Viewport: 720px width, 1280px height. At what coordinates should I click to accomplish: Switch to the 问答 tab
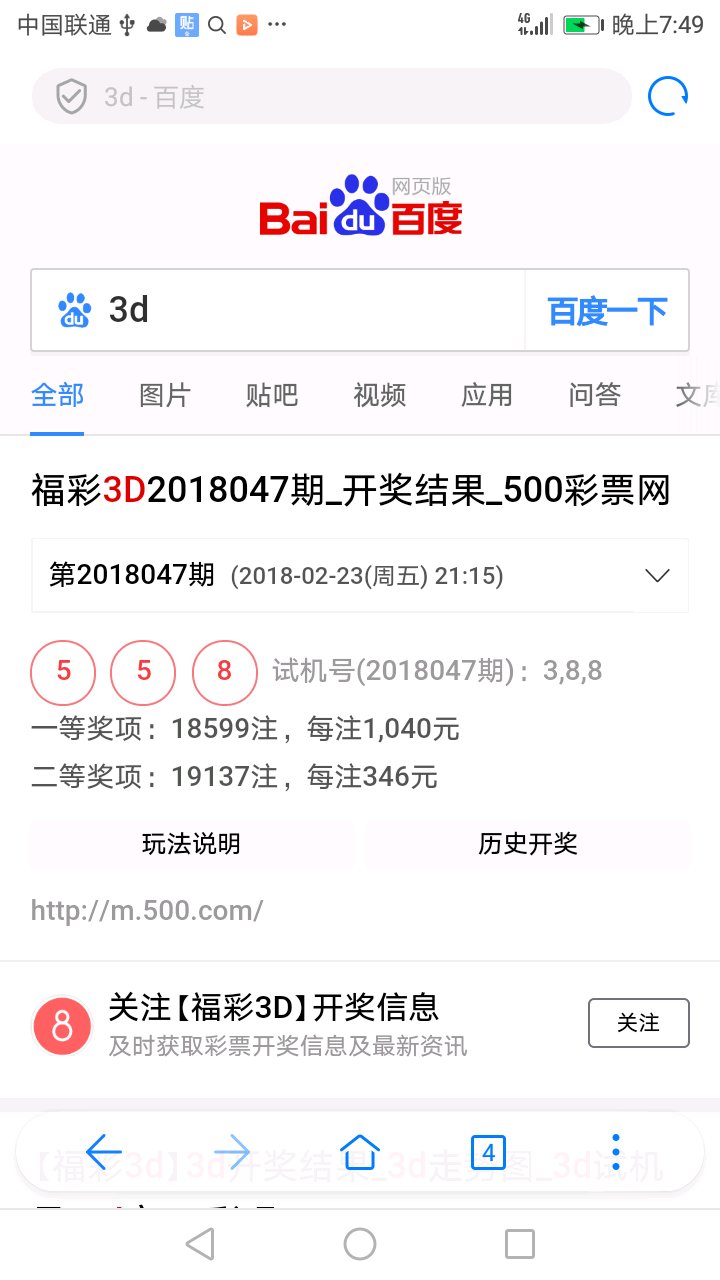coord(595,395)
